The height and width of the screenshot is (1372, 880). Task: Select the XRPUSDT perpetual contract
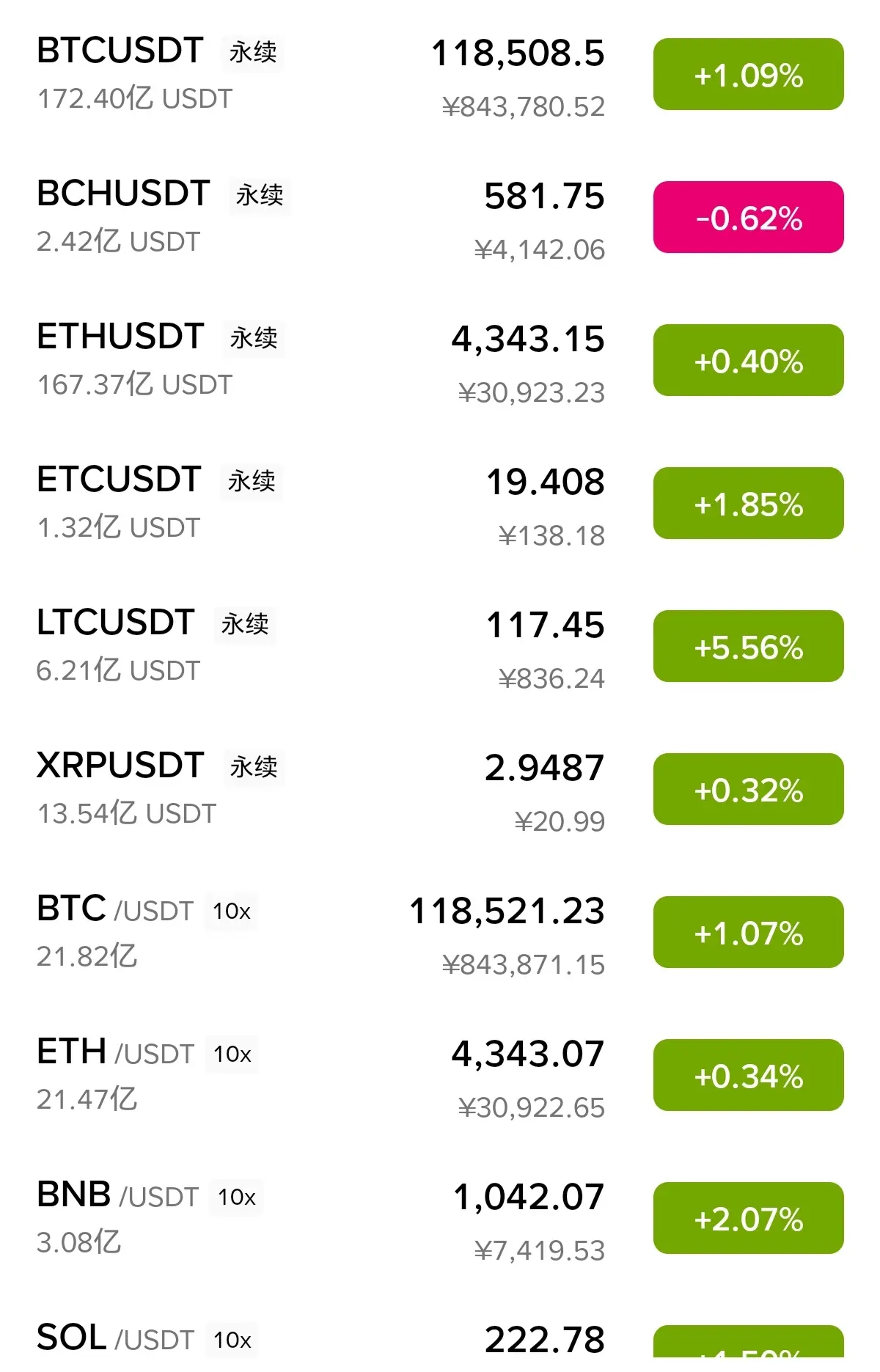(121, 766)
